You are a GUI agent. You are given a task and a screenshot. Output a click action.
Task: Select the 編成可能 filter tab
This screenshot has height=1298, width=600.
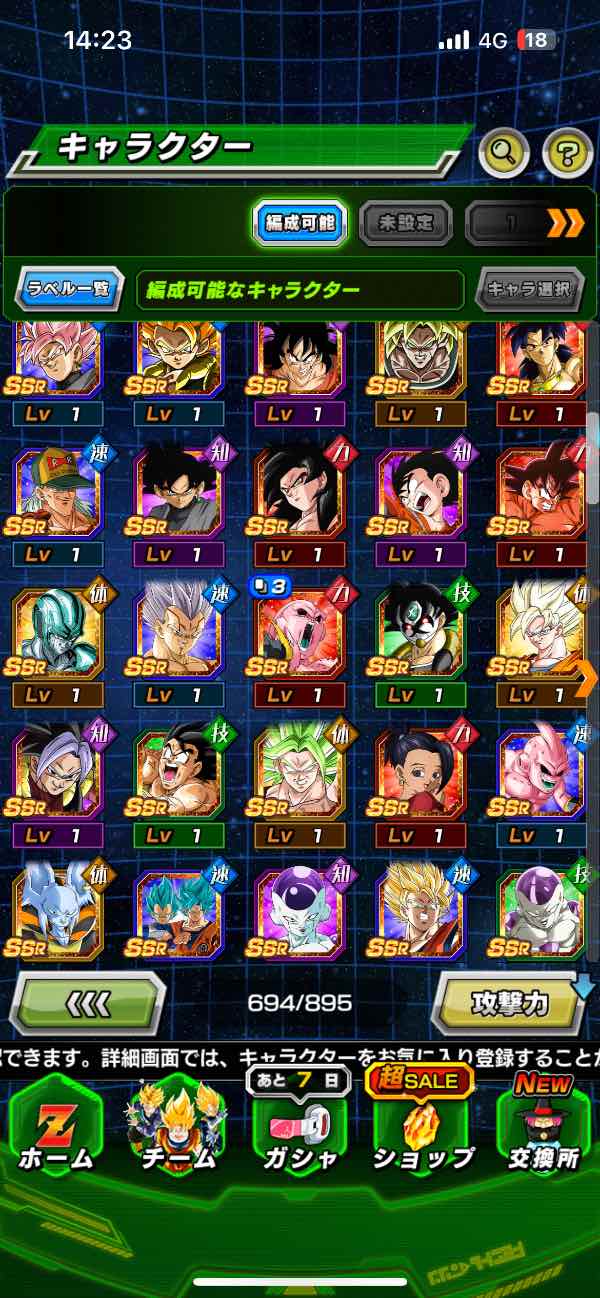(x=299, y=222)
